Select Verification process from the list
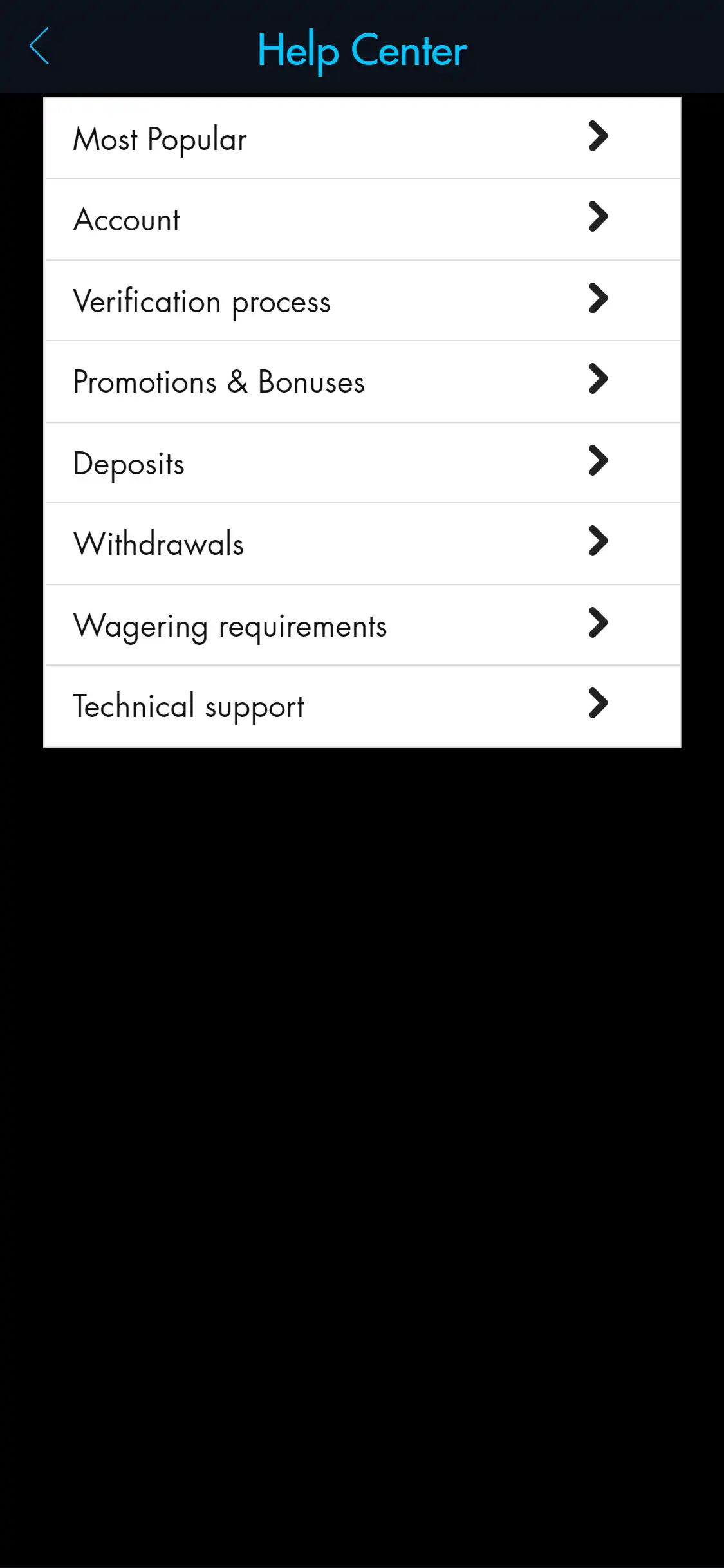 pos(257,300)
